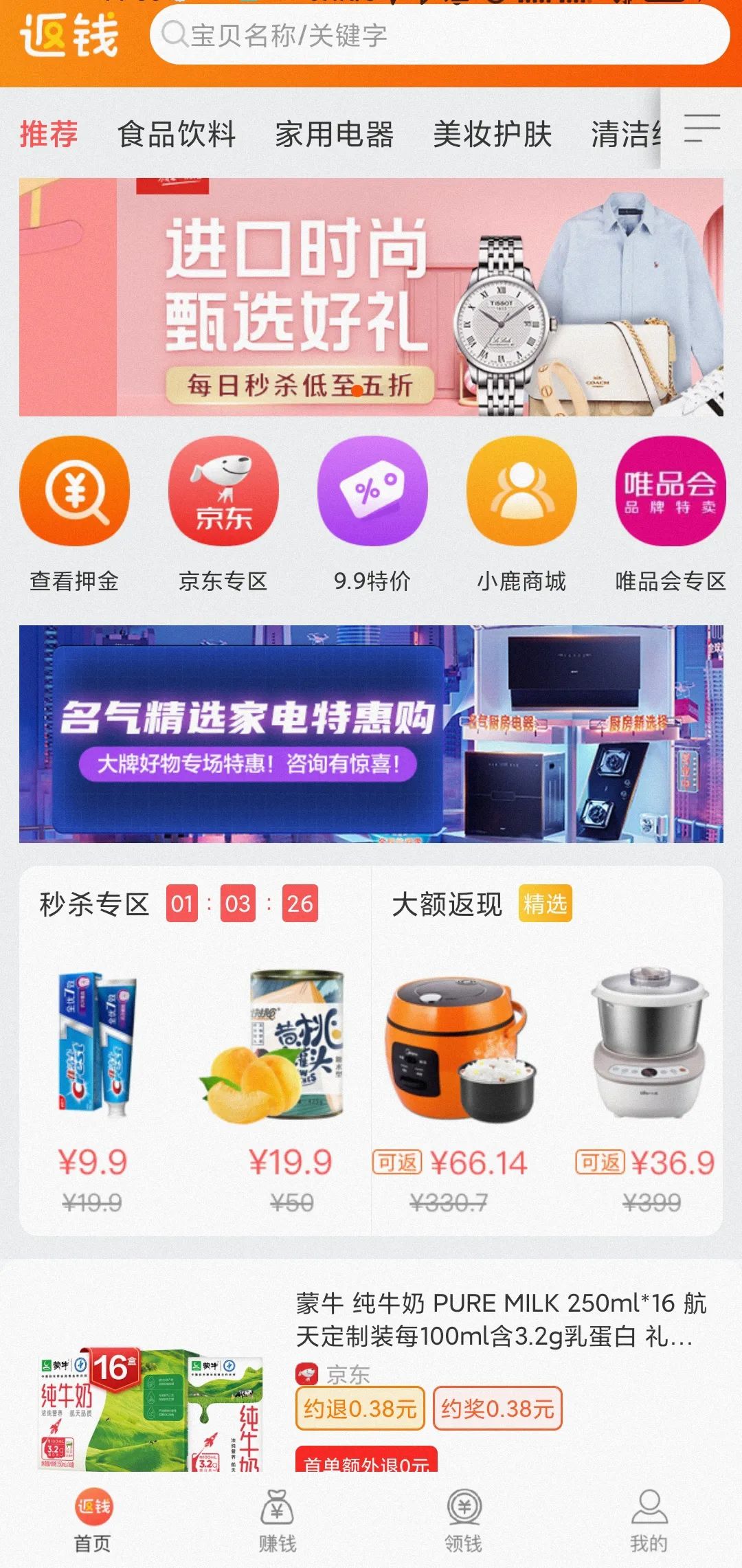
Task: Enter the 京东专区 section
Action: [223, 515]
